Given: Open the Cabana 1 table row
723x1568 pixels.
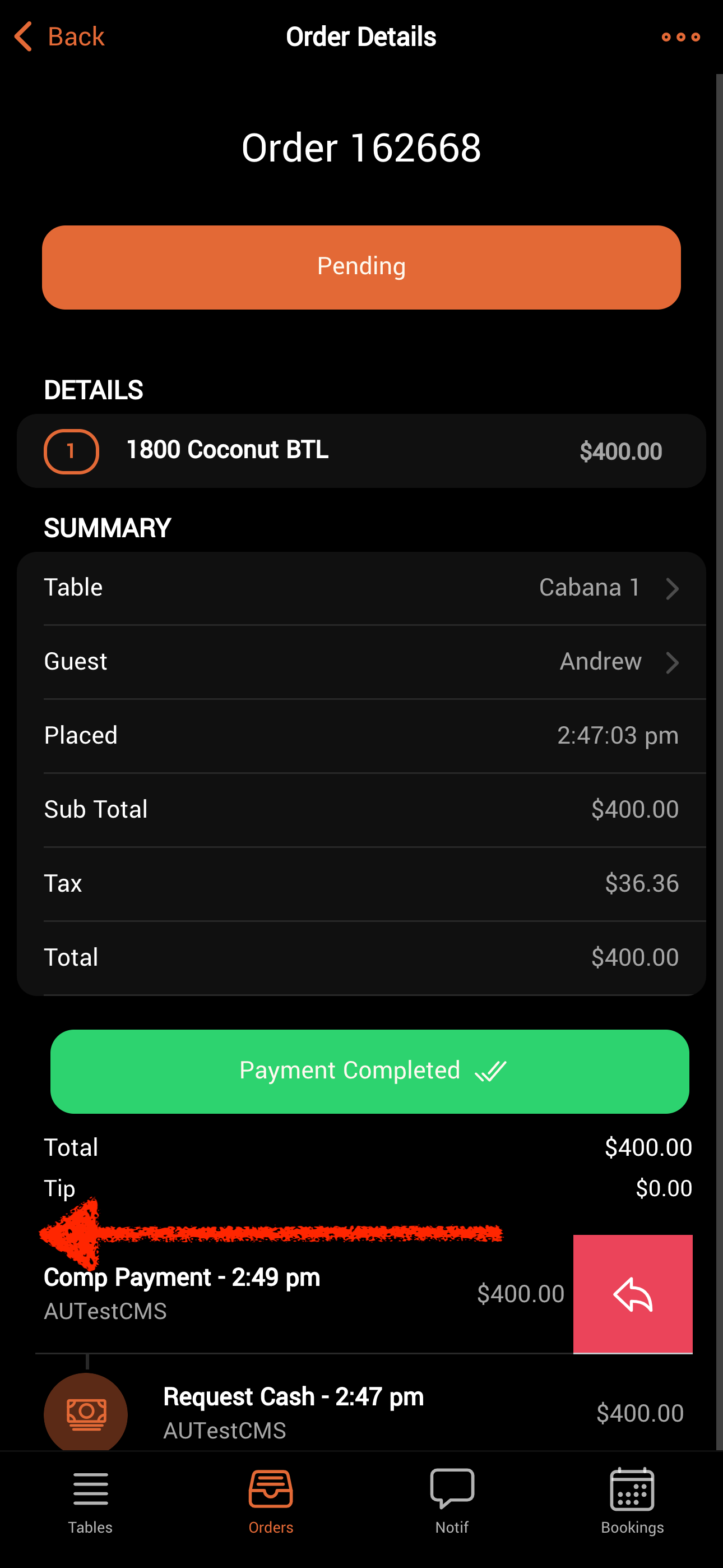Looking at the screenshot, I should coord(361,588).
